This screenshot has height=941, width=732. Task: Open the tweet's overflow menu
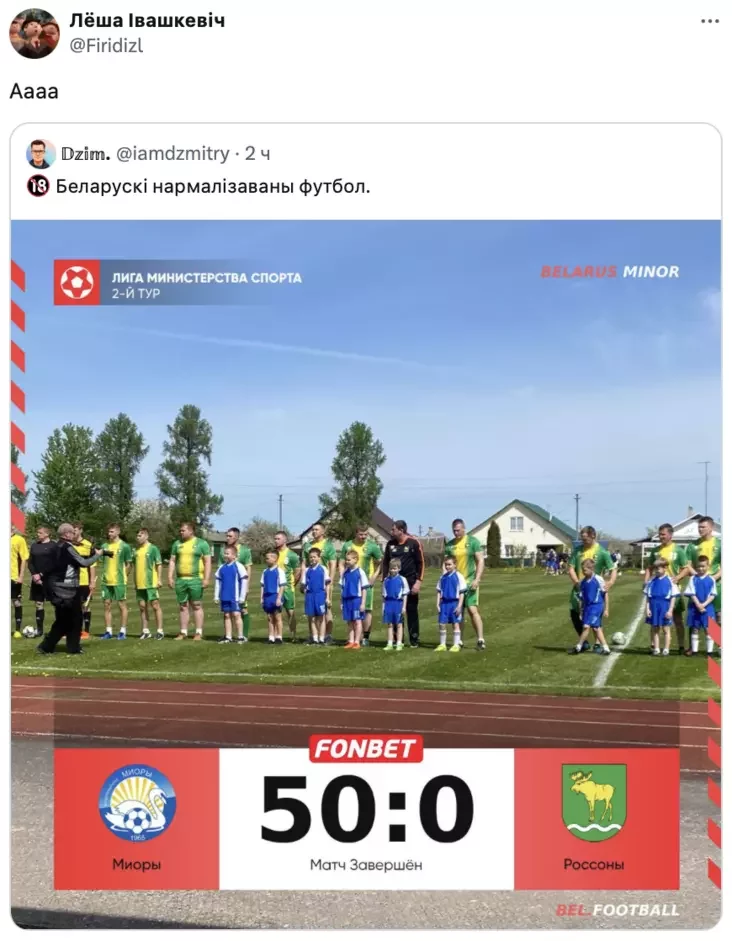click(709, 21)
